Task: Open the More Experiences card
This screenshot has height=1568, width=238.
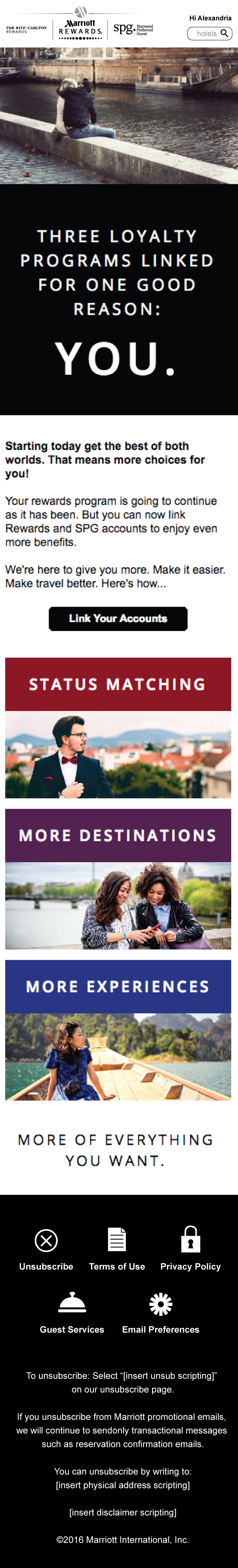Action: [118, 1030]
